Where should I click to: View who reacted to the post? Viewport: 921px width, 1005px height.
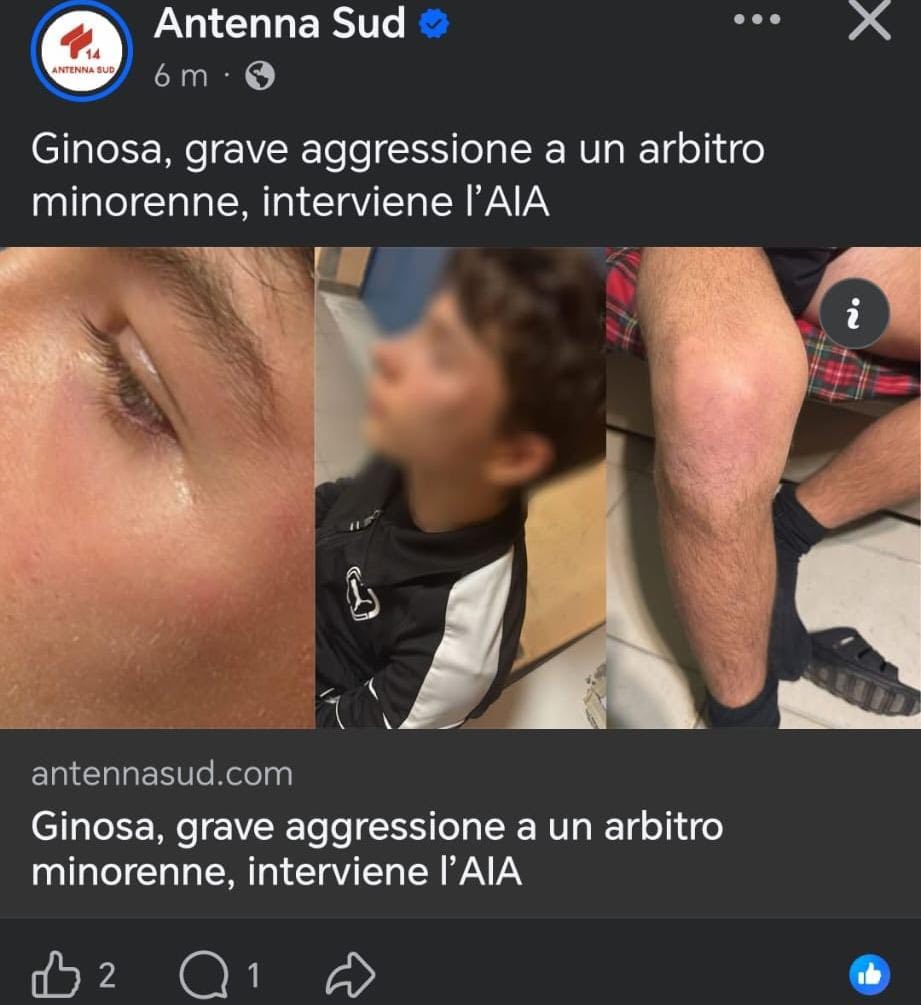[x=868, y=974]
